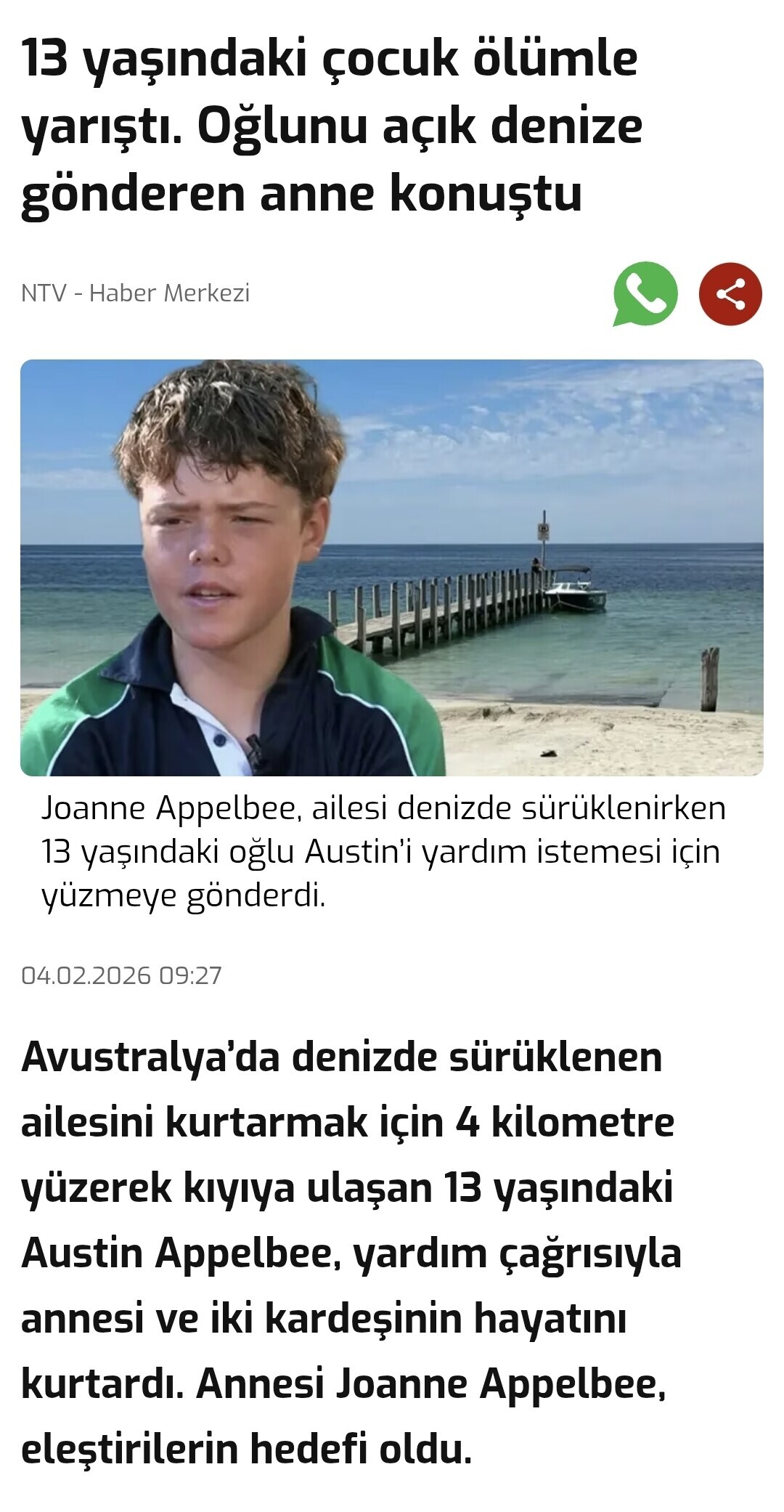Share the article via WhatsApp
This screenshot has height=1512, width=784.
(x=645, y=293)
